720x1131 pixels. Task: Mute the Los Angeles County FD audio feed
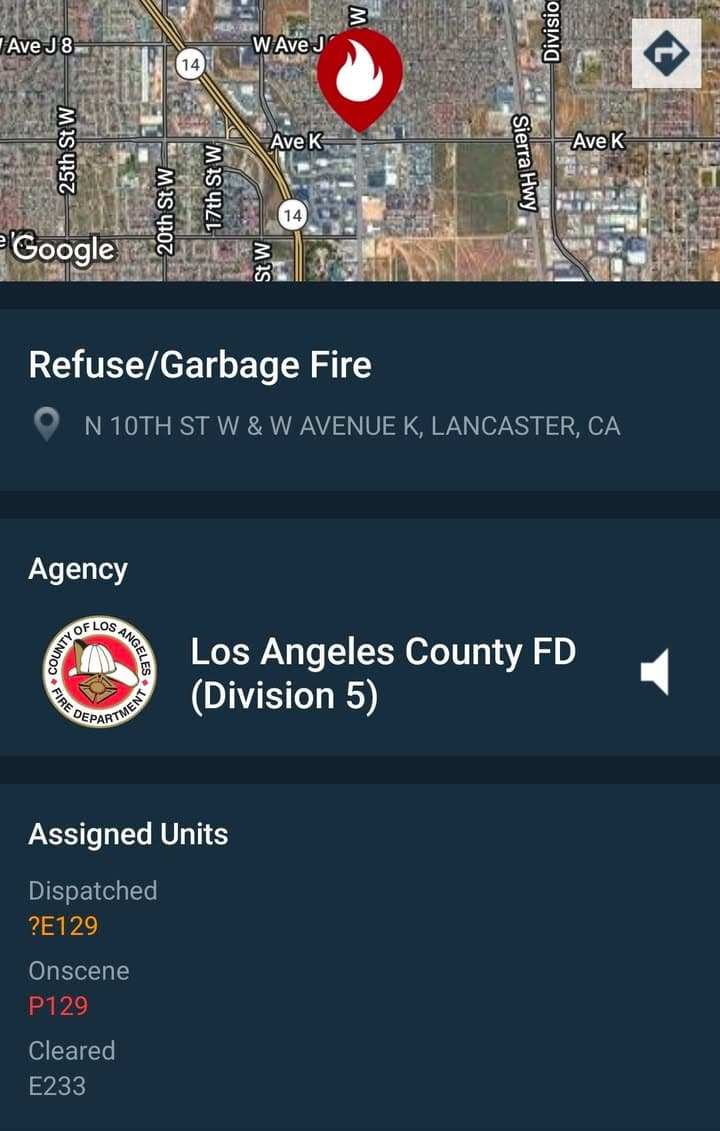coord(658,673)
